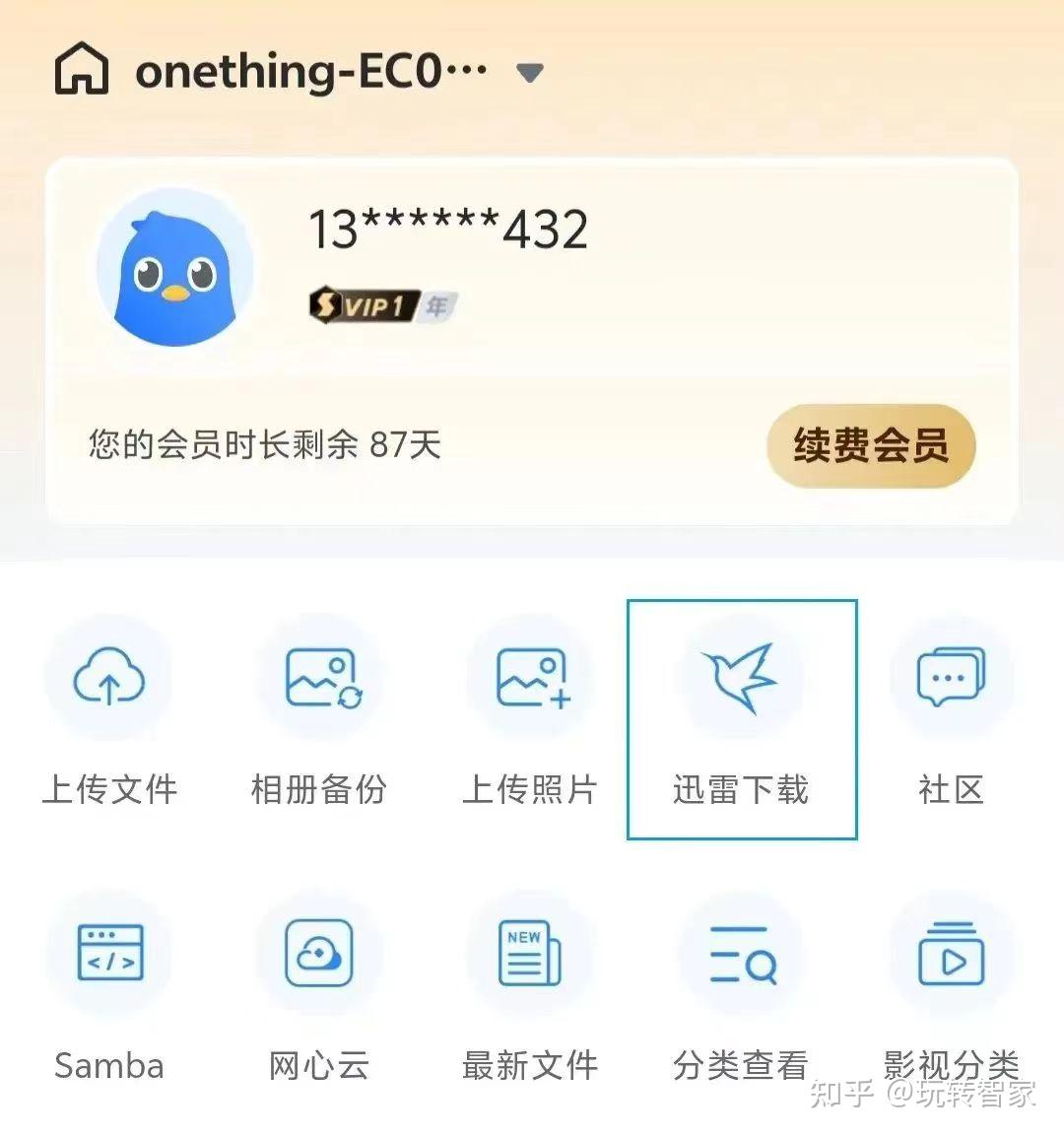Browse the 影视分类 video categories
This screenshot has width=1064, height=1137.
point(951,953)
